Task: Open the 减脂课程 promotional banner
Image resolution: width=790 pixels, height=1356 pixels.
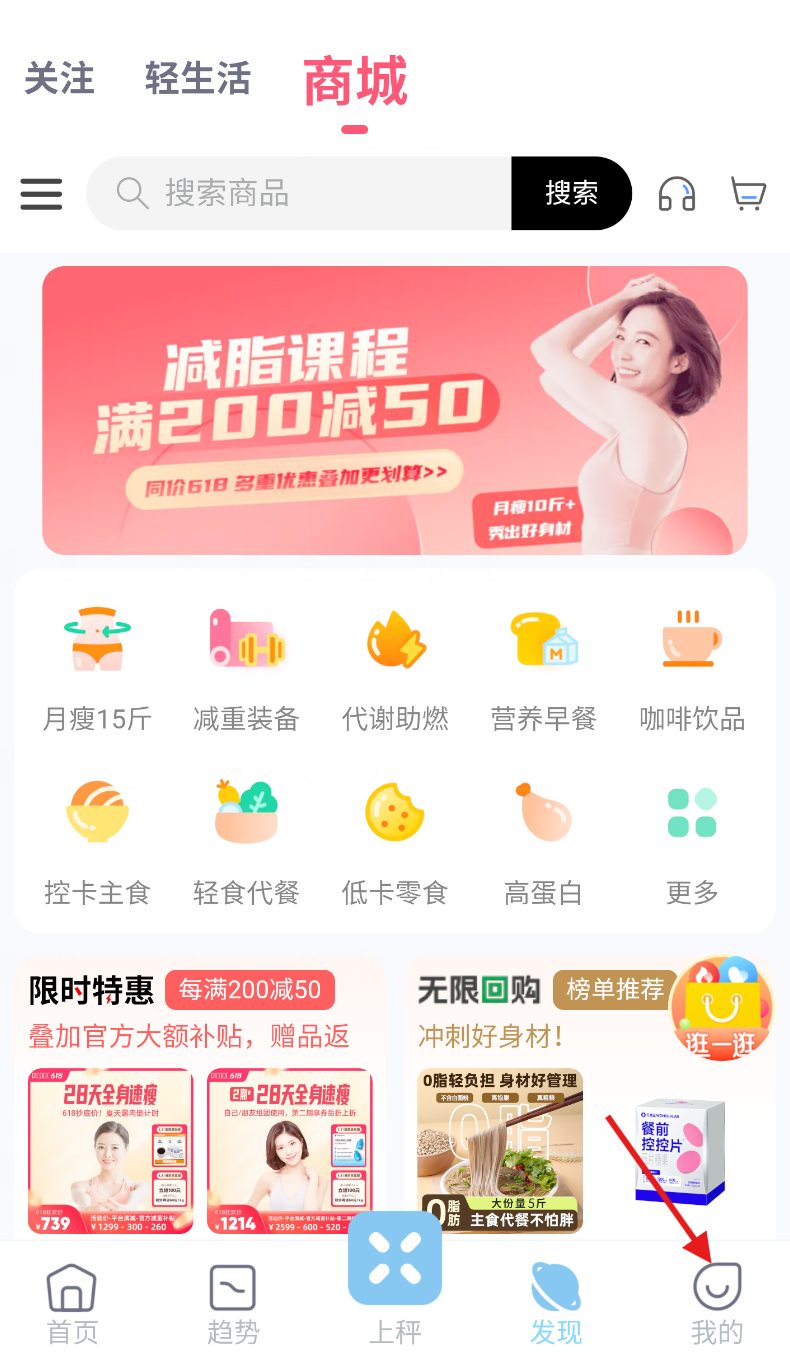Action: 394,410
